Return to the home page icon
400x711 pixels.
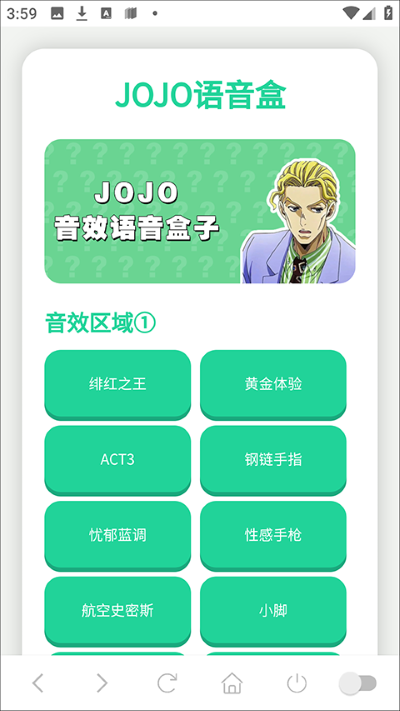pyautogui.click(x=232, y=682)
